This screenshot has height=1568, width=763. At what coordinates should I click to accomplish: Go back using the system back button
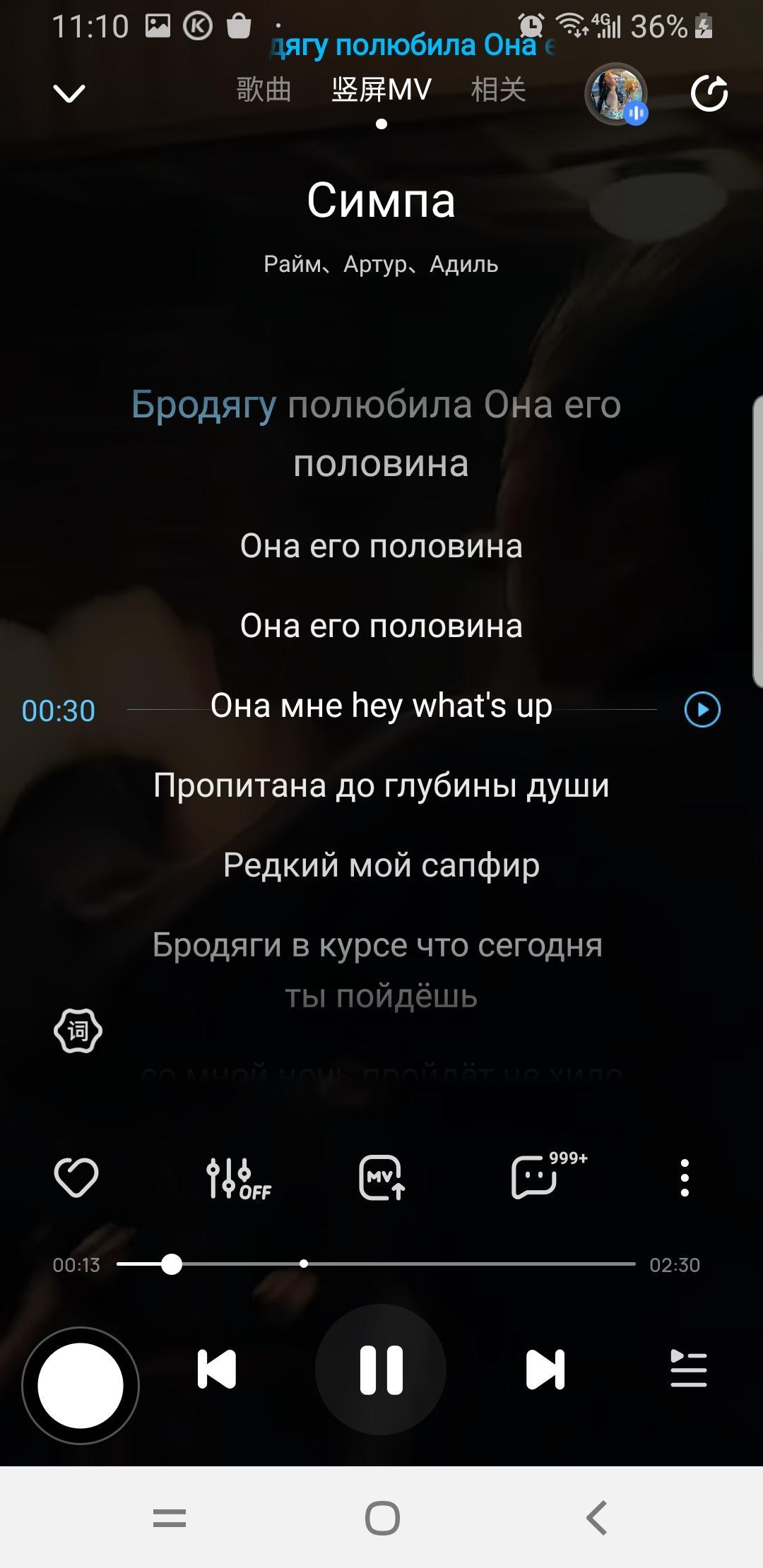tap(597, 1517)
